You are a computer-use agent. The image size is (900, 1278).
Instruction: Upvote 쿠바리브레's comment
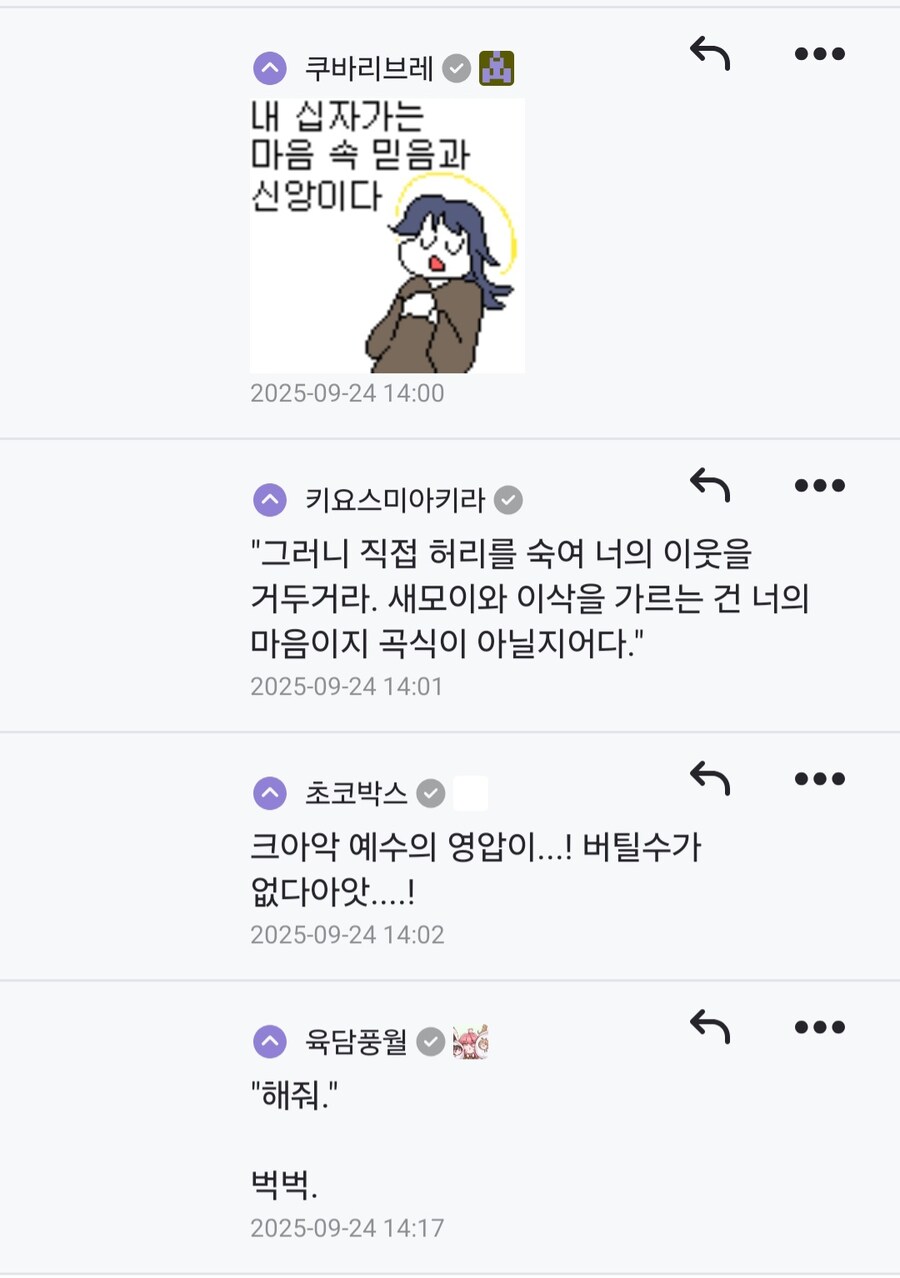pyautogui.click(x=270, y=68)
